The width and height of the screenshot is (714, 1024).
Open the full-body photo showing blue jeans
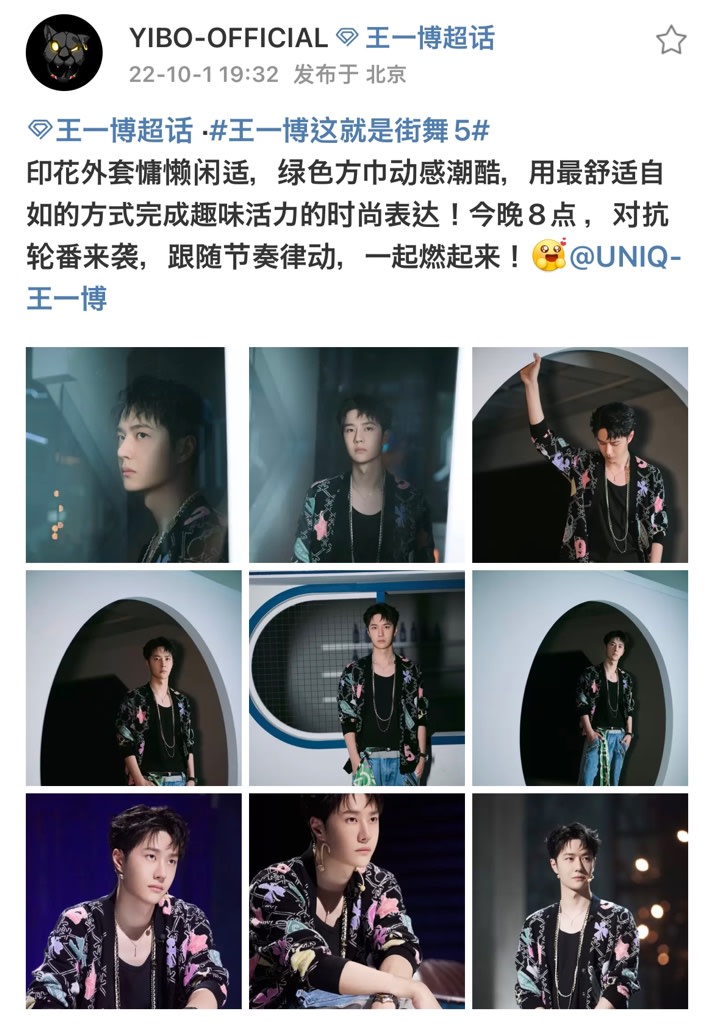pyautogui.click(x=580, y=678)
